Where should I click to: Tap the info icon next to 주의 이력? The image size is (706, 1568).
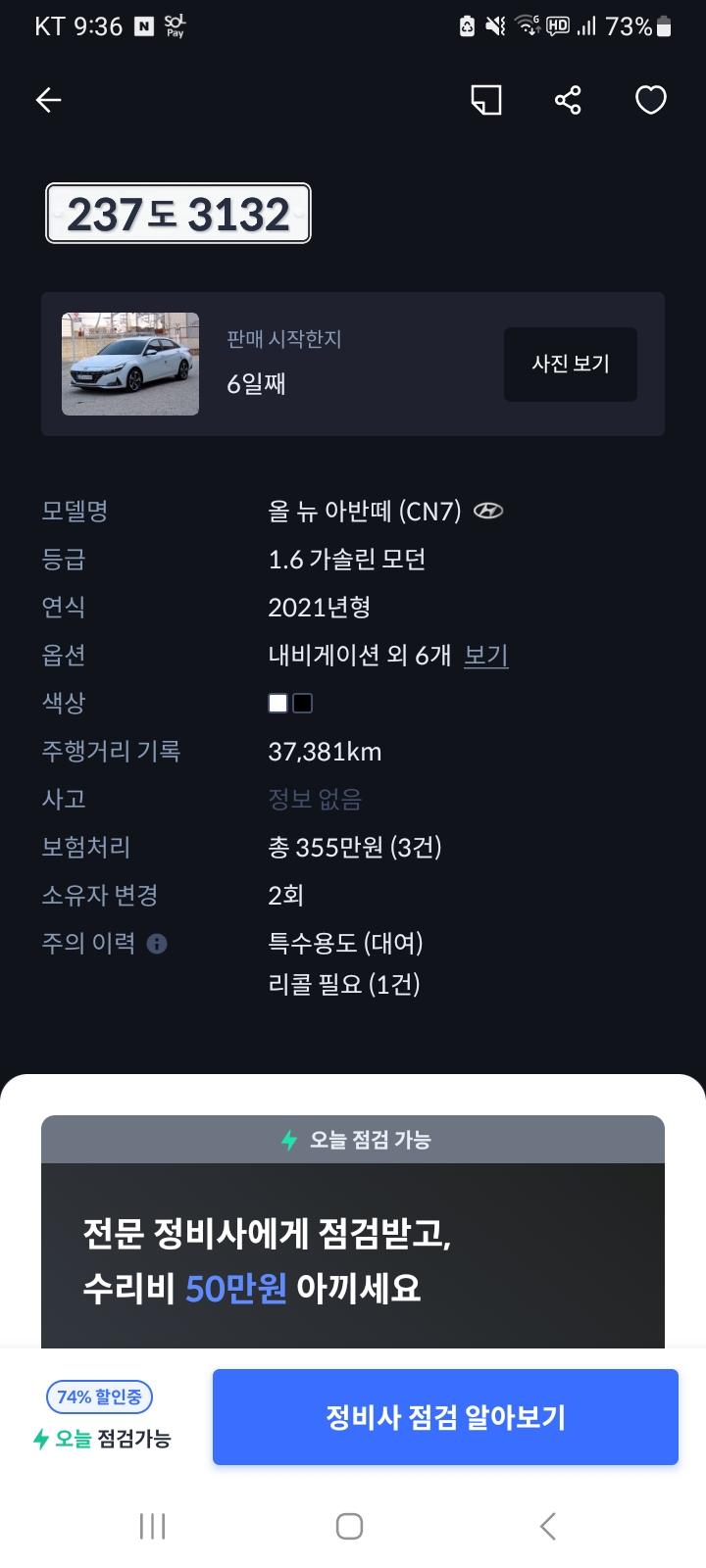[x=157, y=944]
